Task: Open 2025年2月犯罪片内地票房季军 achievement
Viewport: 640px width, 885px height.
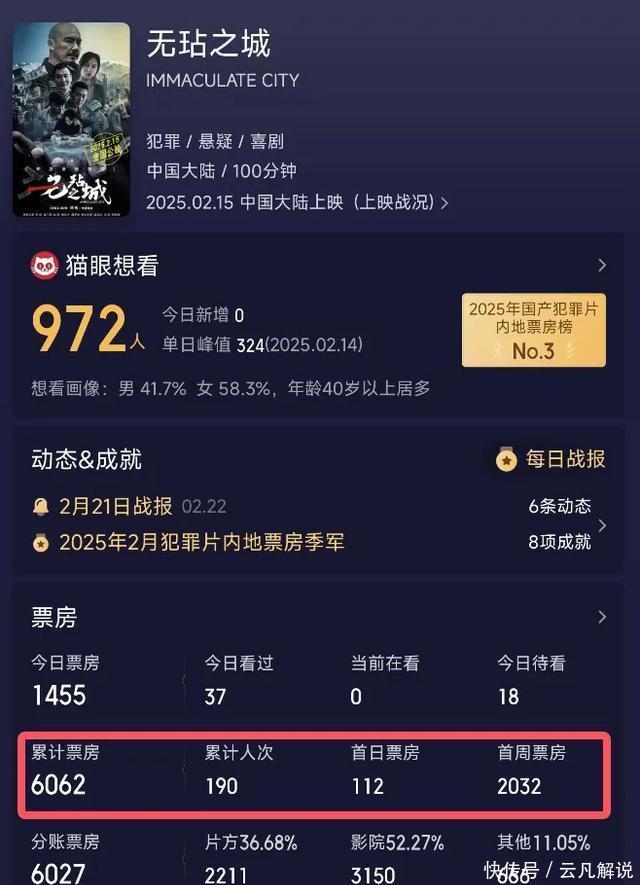Action: (188, 542)
